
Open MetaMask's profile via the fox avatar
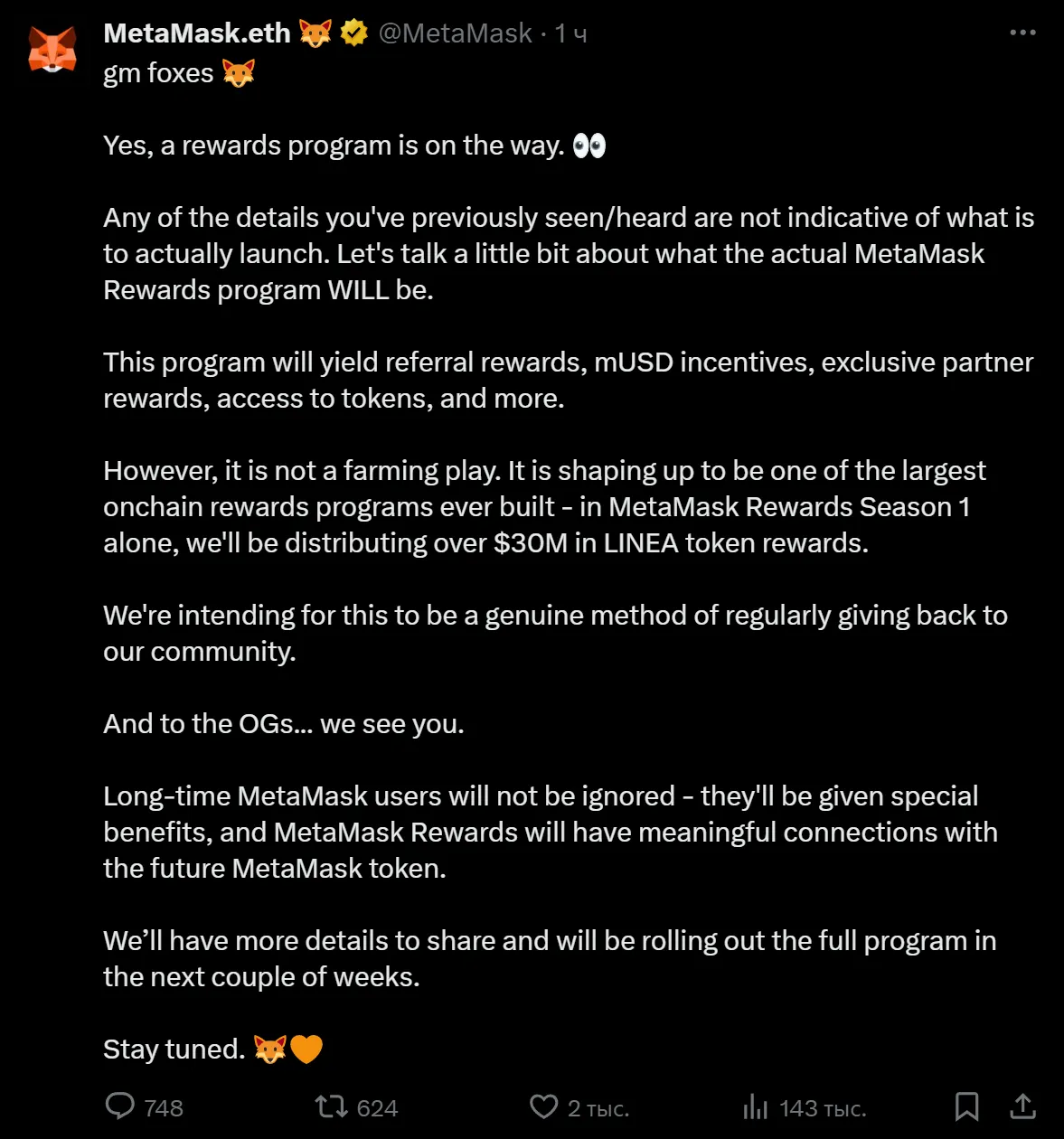(x=52, y=50)
